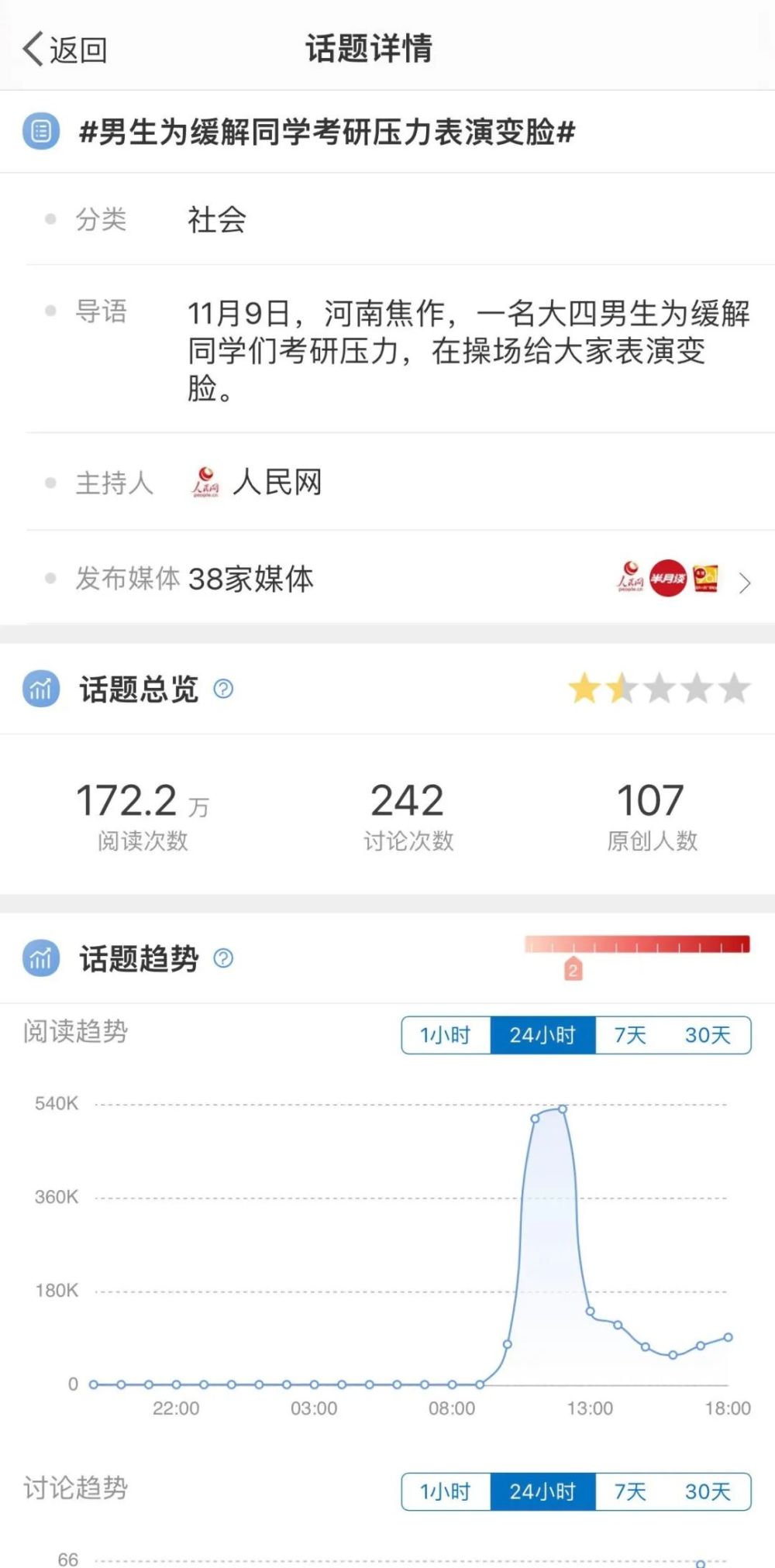
Task: Show help for 话题趋势
Action: (x=223, y=958)
